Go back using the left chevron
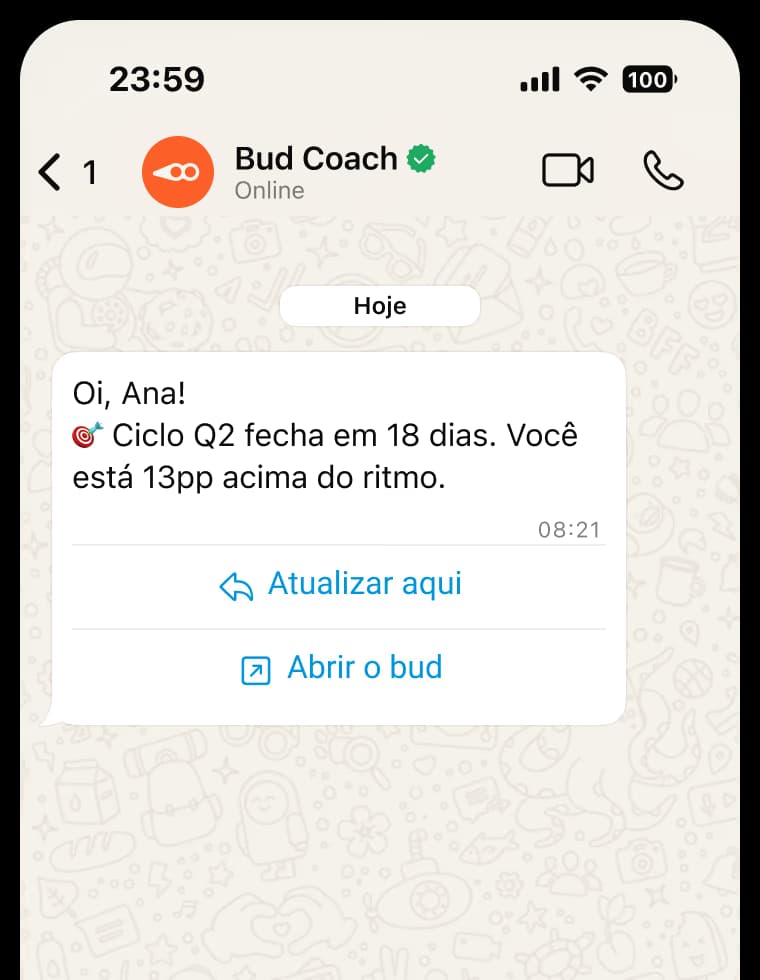Image resolution: width=760 pixels, height=980 pixels. [x=47, y=171]
